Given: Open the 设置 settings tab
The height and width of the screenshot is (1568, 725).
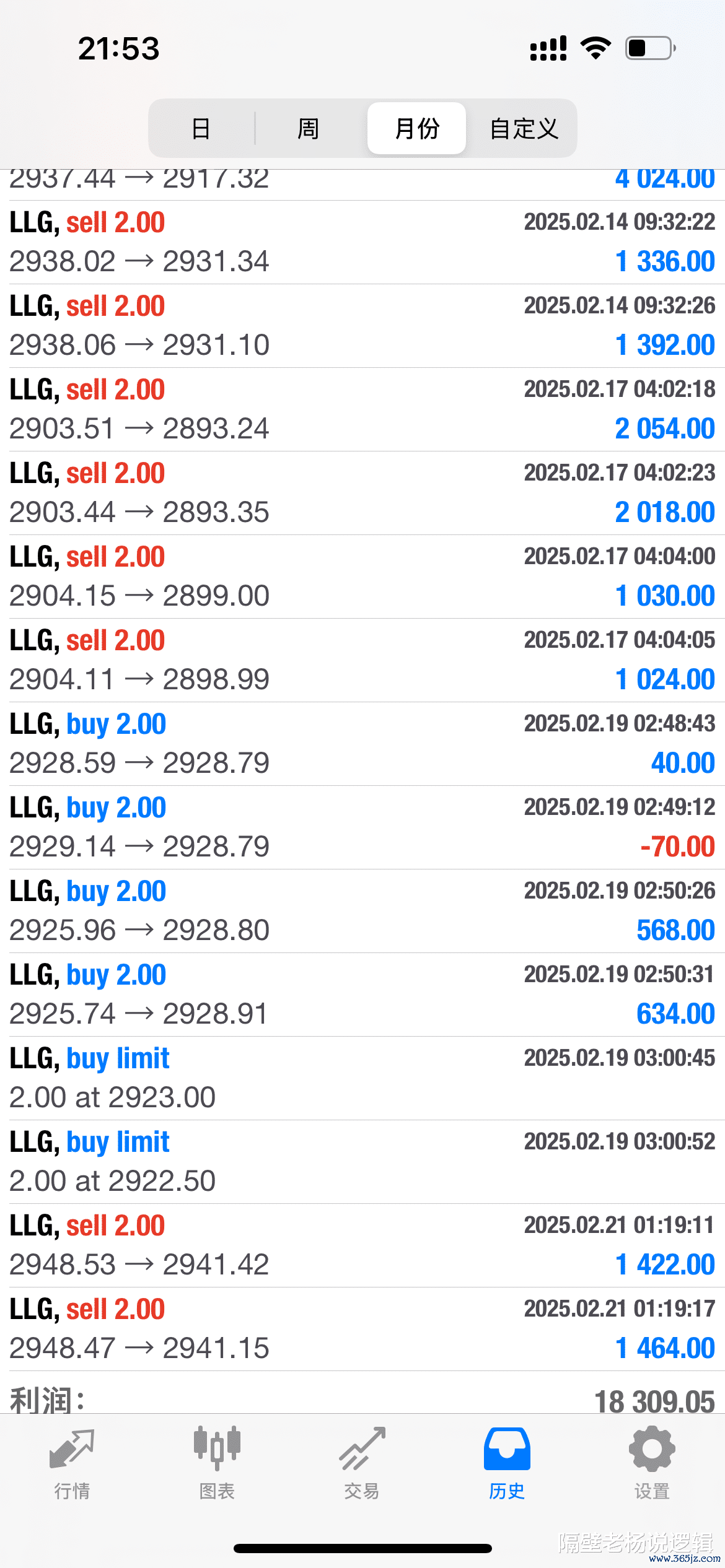Looking at the screenshot, I should point(652,1464).
